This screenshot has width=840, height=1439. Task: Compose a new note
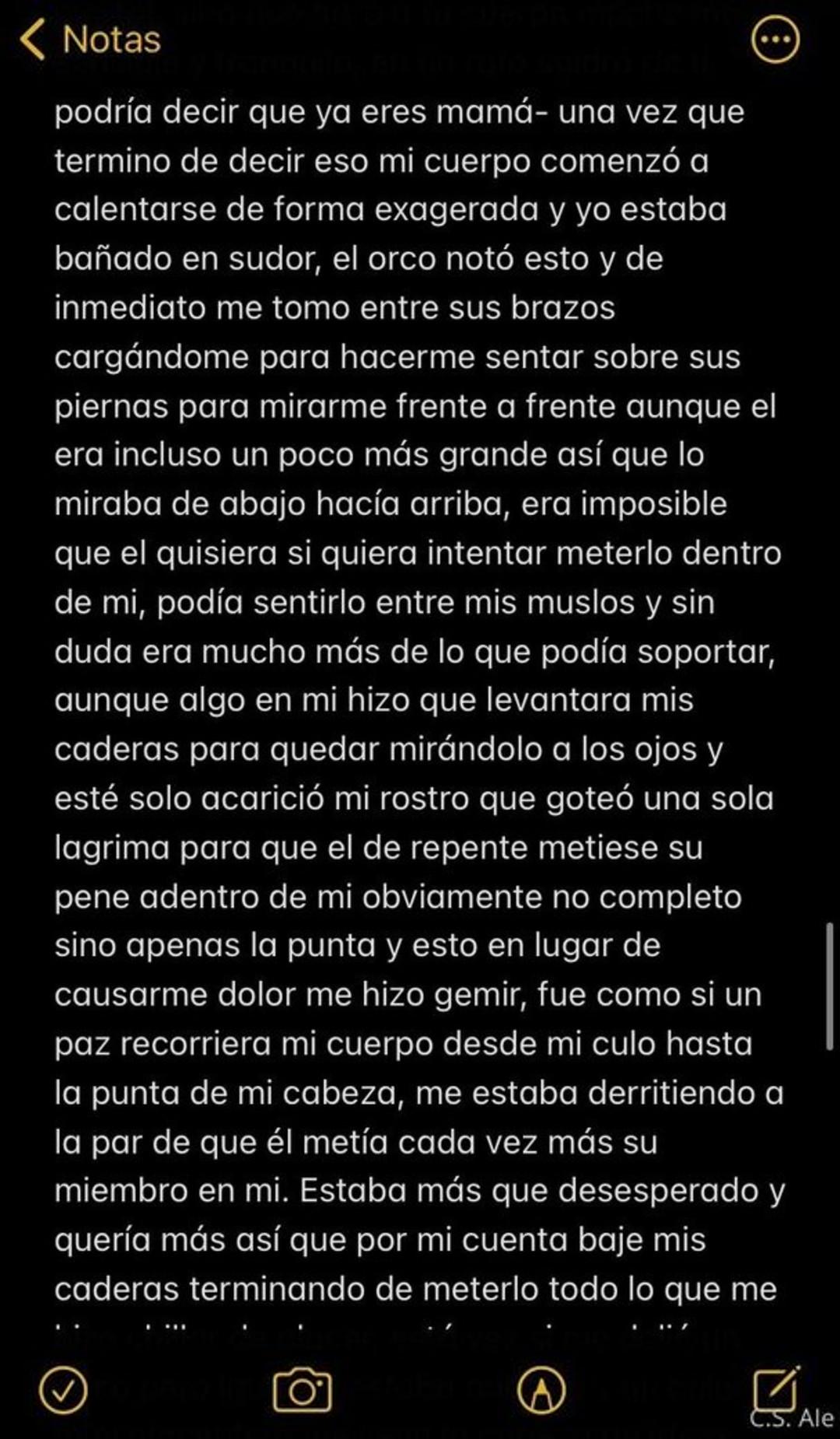click(776, 1388)
